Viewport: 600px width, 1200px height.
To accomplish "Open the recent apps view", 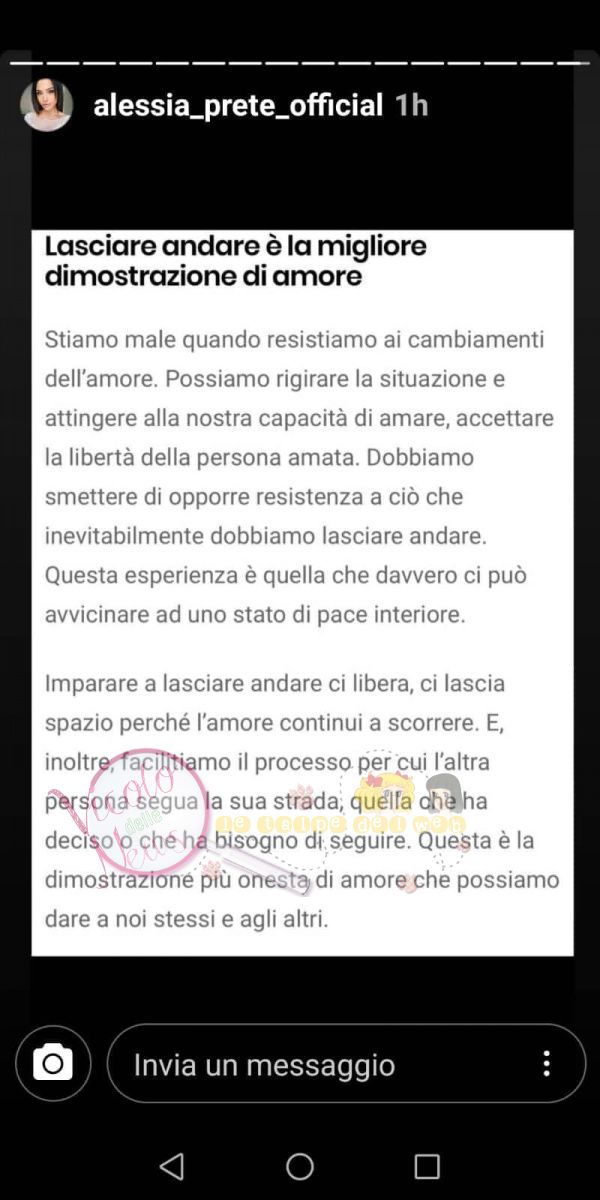I will pyautogui.click(x=427, y=1166).
